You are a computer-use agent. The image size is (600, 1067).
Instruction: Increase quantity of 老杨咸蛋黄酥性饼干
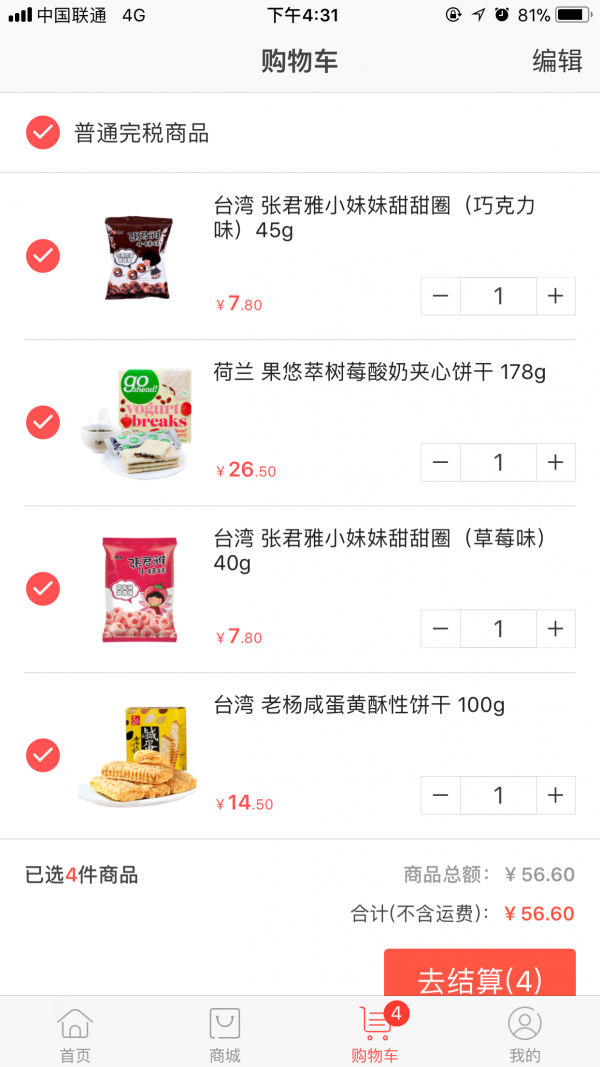click(556, 796)
